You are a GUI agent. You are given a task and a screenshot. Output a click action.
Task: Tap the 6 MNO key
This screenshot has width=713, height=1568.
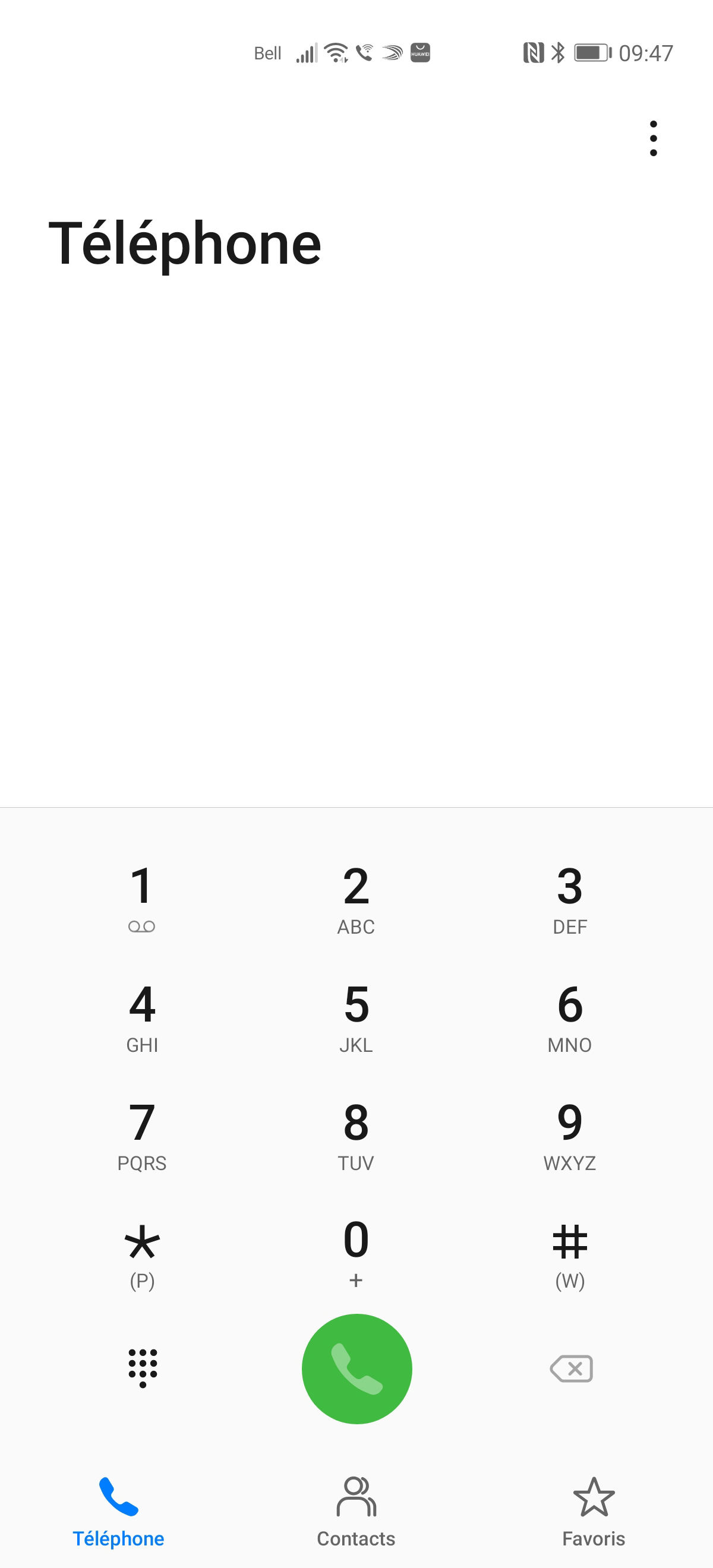(x=570, y=1015)
